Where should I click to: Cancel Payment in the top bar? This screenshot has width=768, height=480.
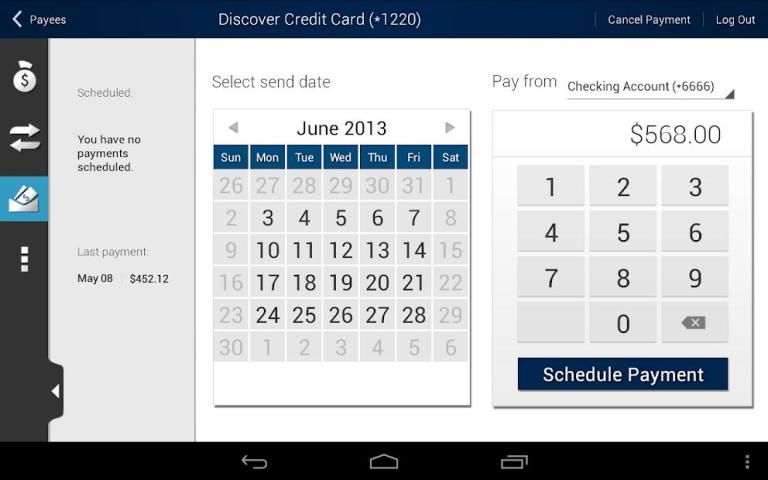click(x=649, y=19)
